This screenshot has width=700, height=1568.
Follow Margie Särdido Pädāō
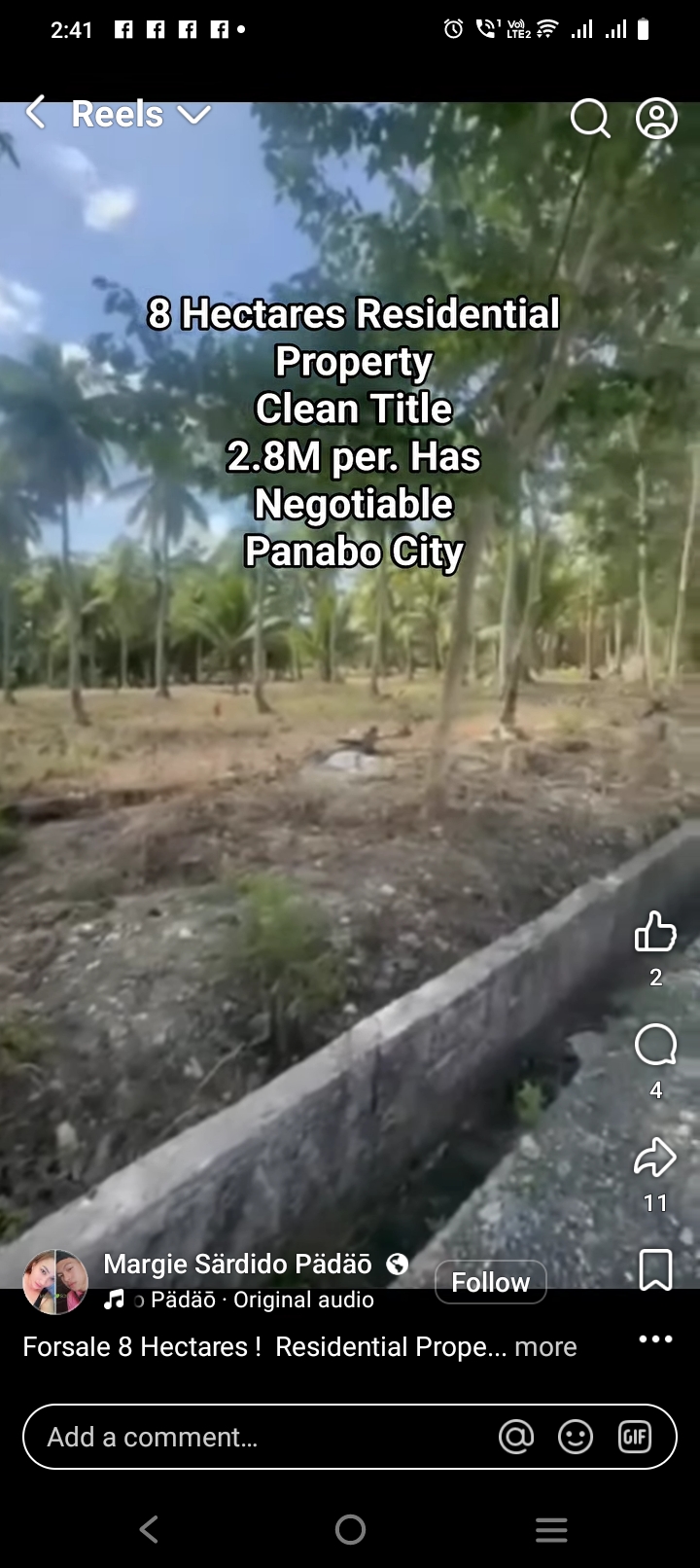pyautogui.click(x=490, y=1282)
